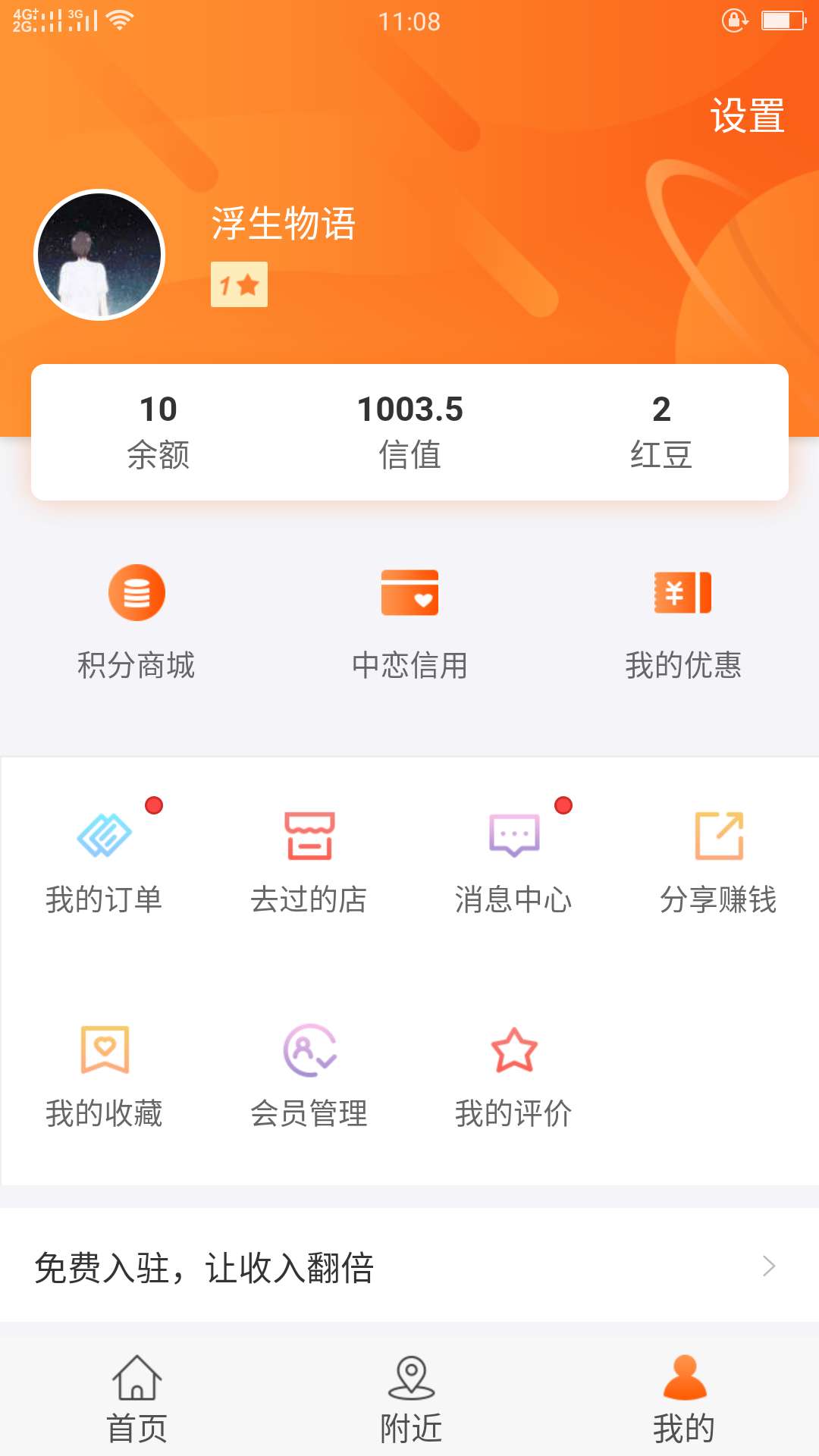Open the 红豆 section showing 2

point(661,431)
